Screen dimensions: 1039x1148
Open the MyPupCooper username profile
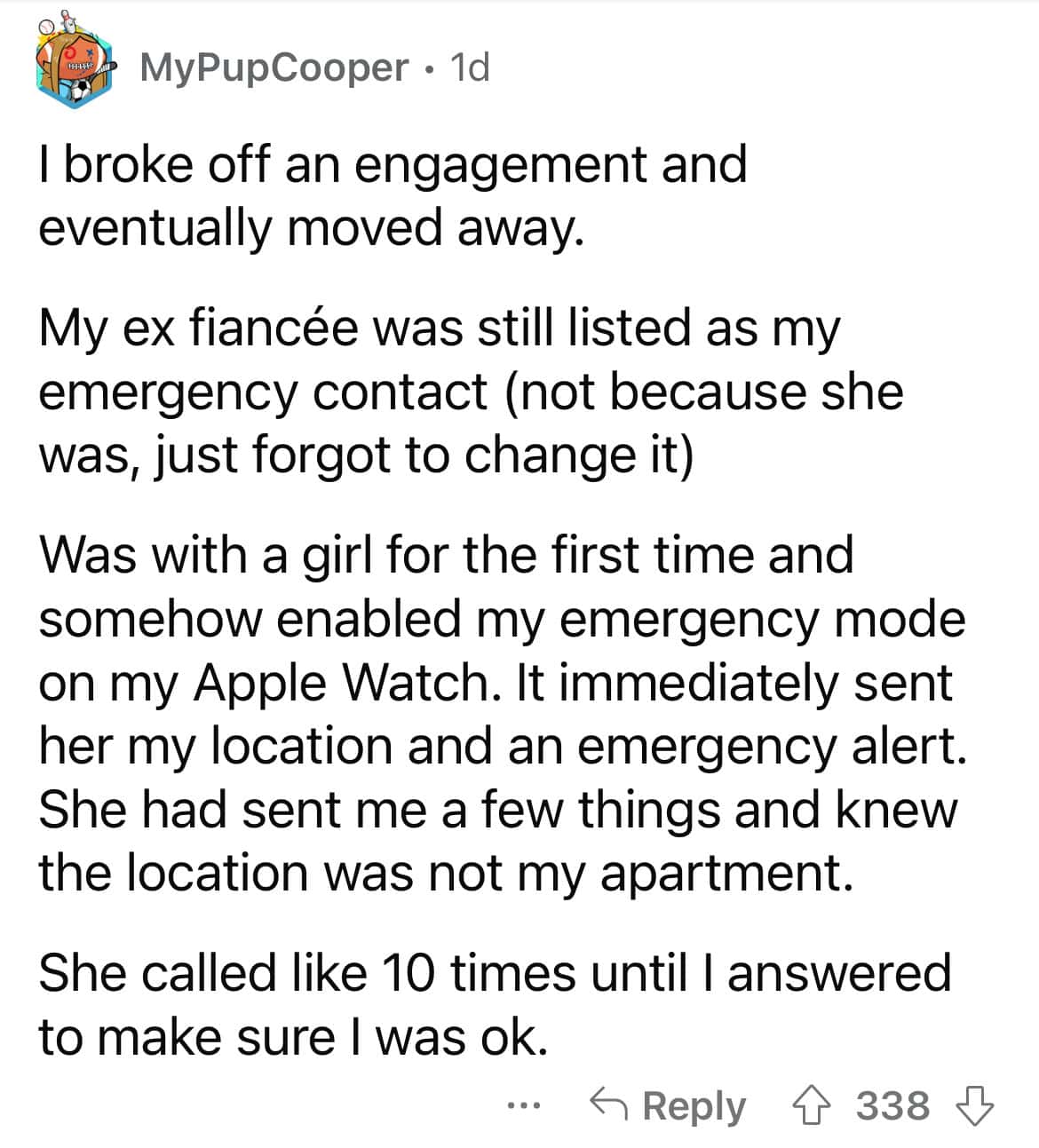point(274,67)
